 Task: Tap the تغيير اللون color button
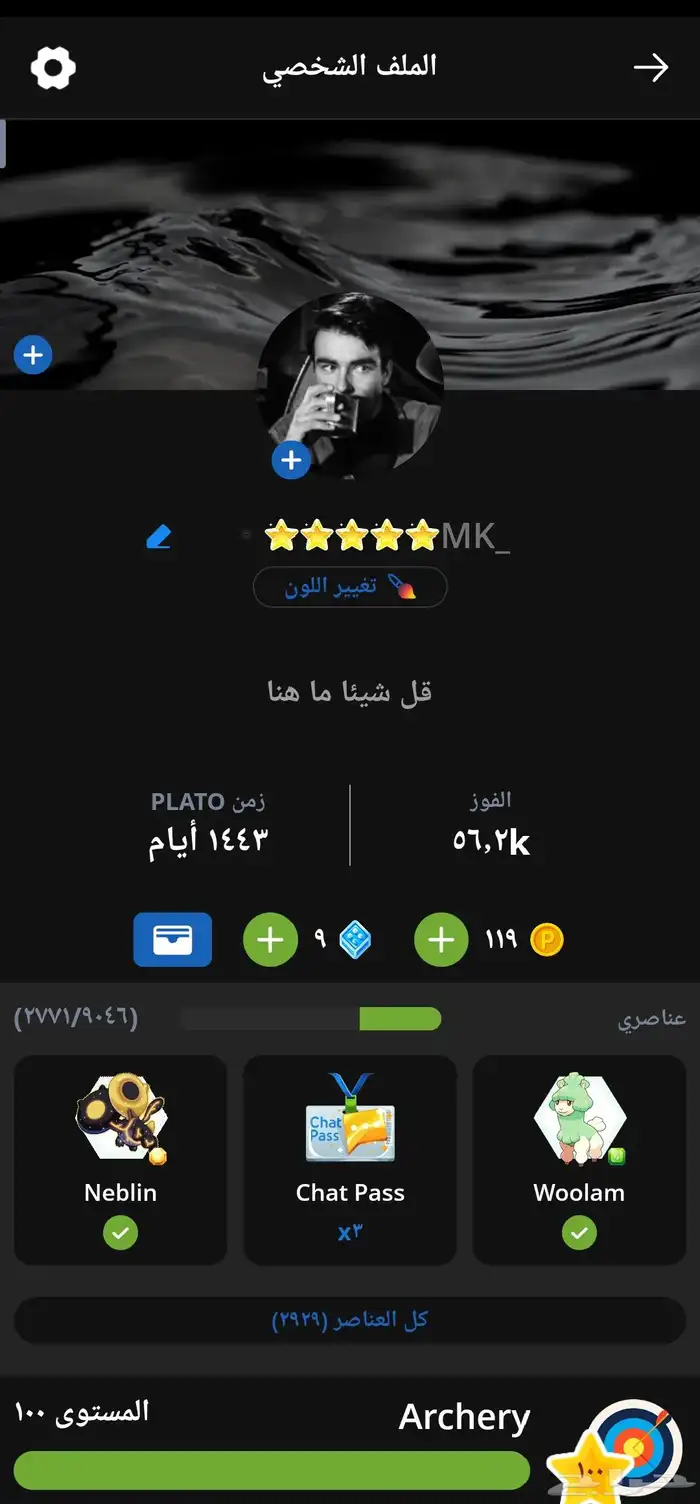pyautogui.click(x=350, y=587)
